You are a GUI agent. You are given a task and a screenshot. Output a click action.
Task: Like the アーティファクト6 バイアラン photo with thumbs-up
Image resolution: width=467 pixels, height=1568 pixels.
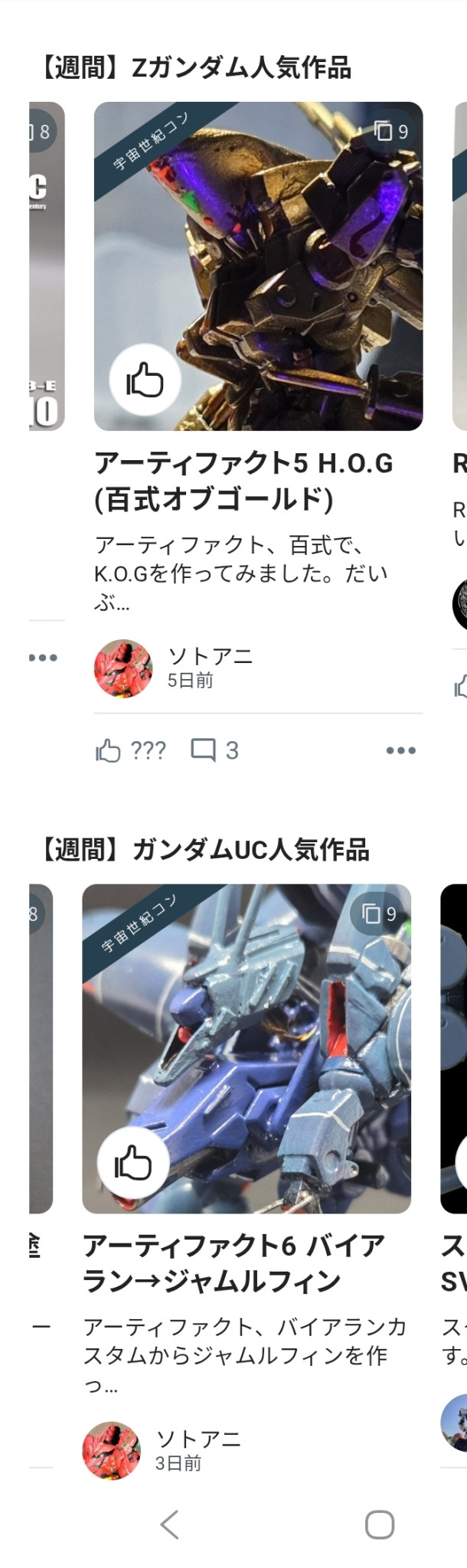(133, 1163)
